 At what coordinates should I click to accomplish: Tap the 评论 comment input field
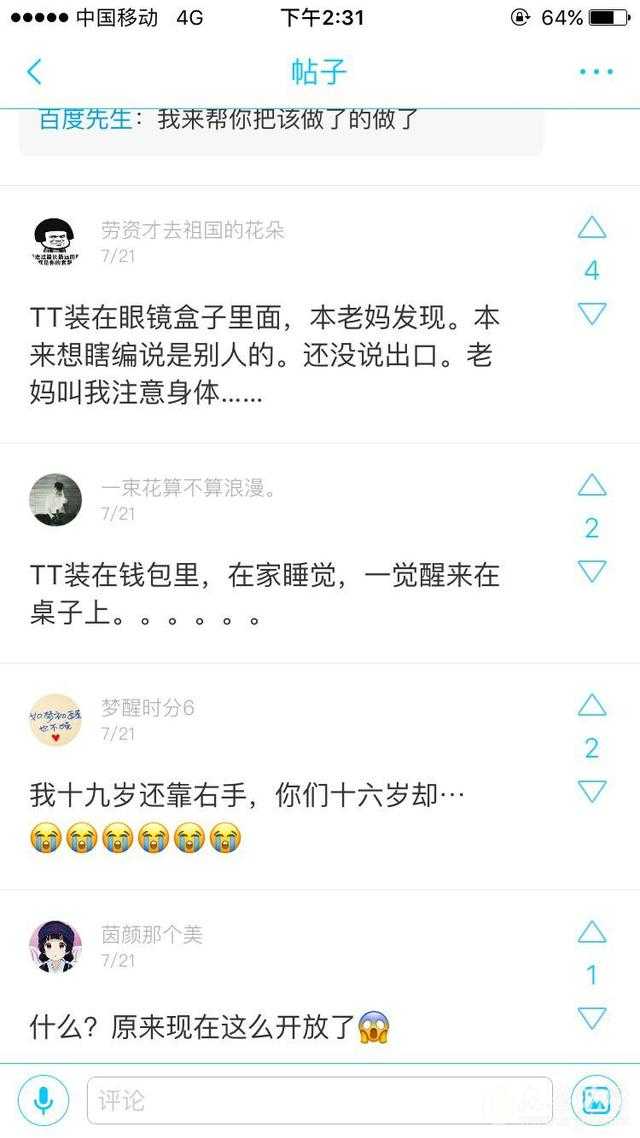click(x=320, y=1101)
